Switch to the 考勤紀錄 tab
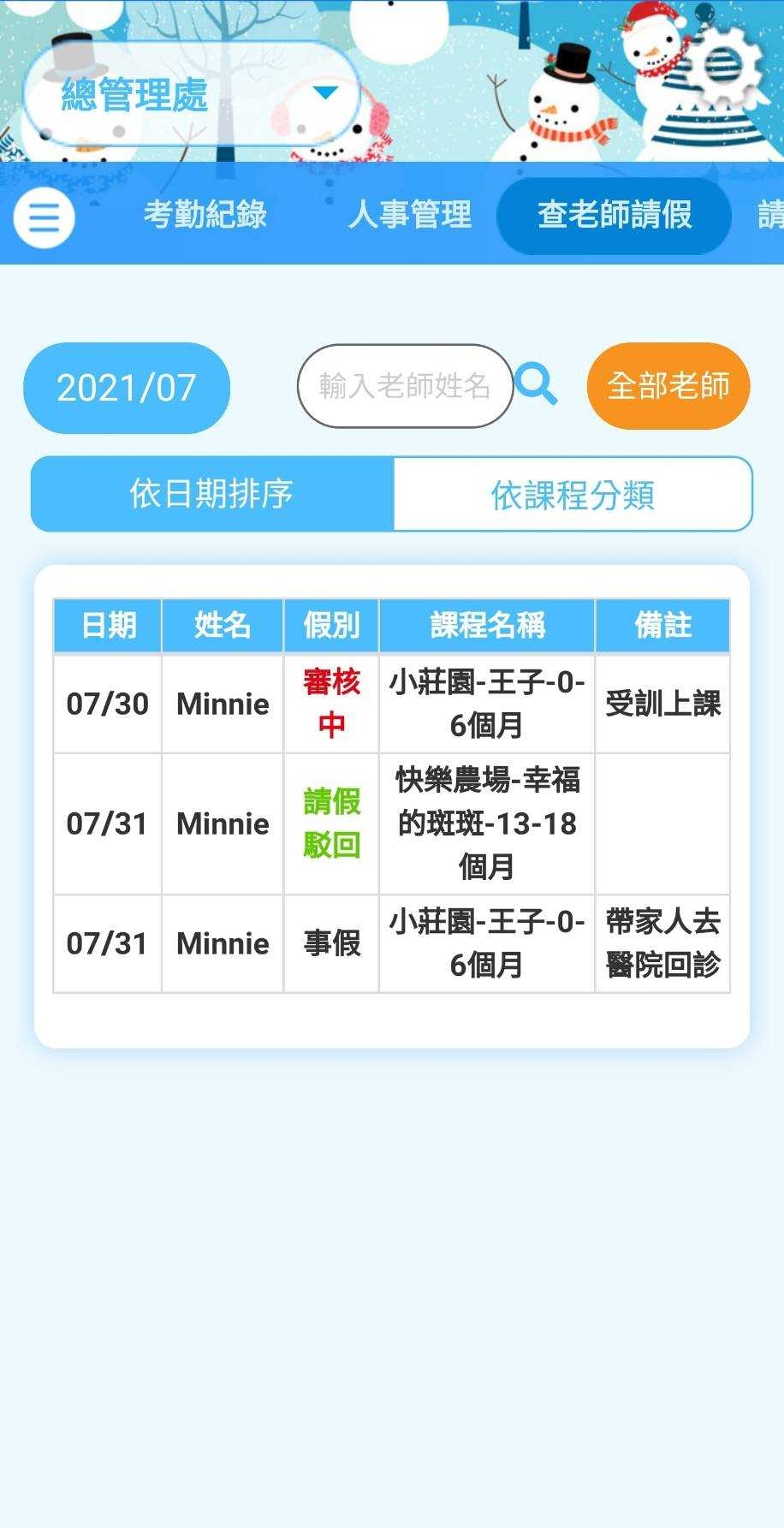The width and height of the screenshot is (784, 1528). tap(205, 214)
